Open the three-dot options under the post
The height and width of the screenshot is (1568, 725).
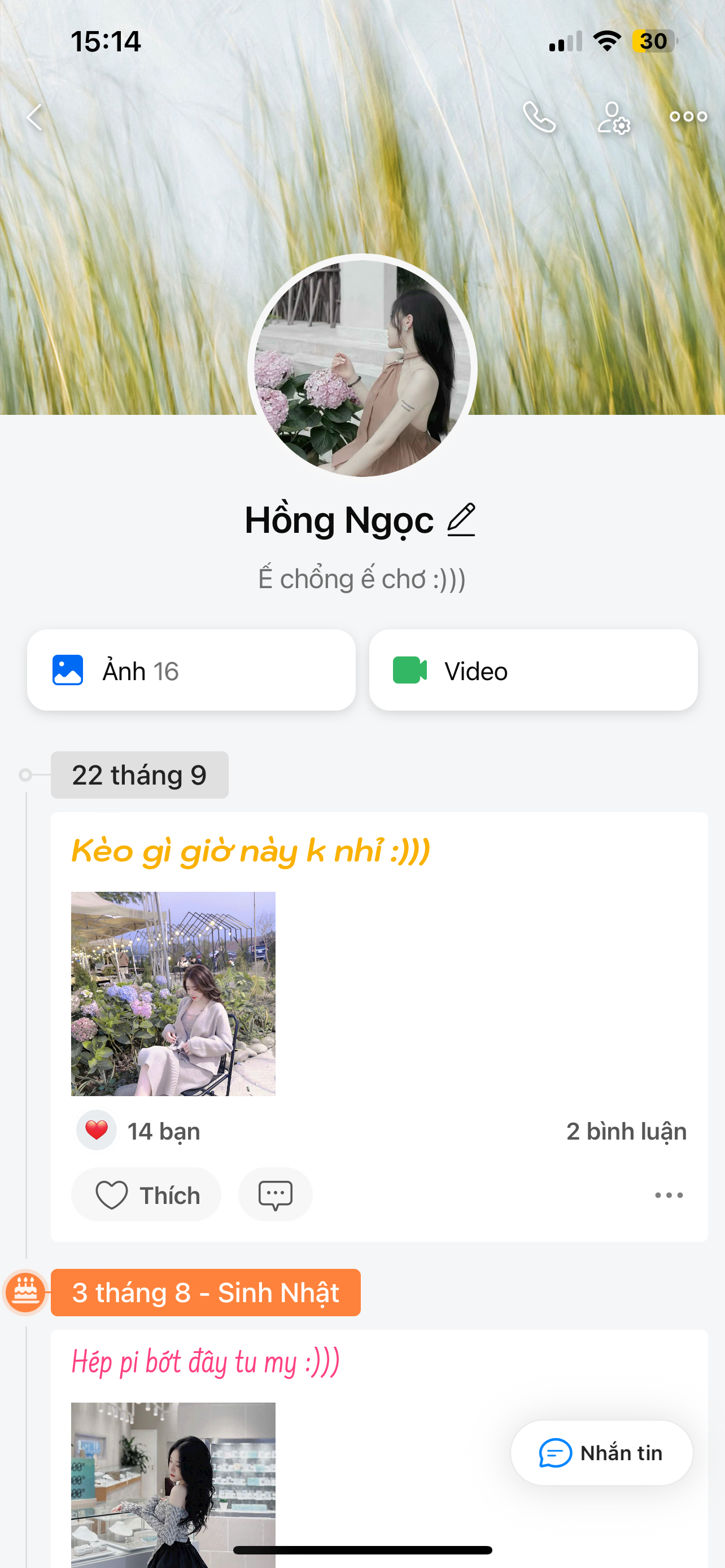tap(668, 1194)
